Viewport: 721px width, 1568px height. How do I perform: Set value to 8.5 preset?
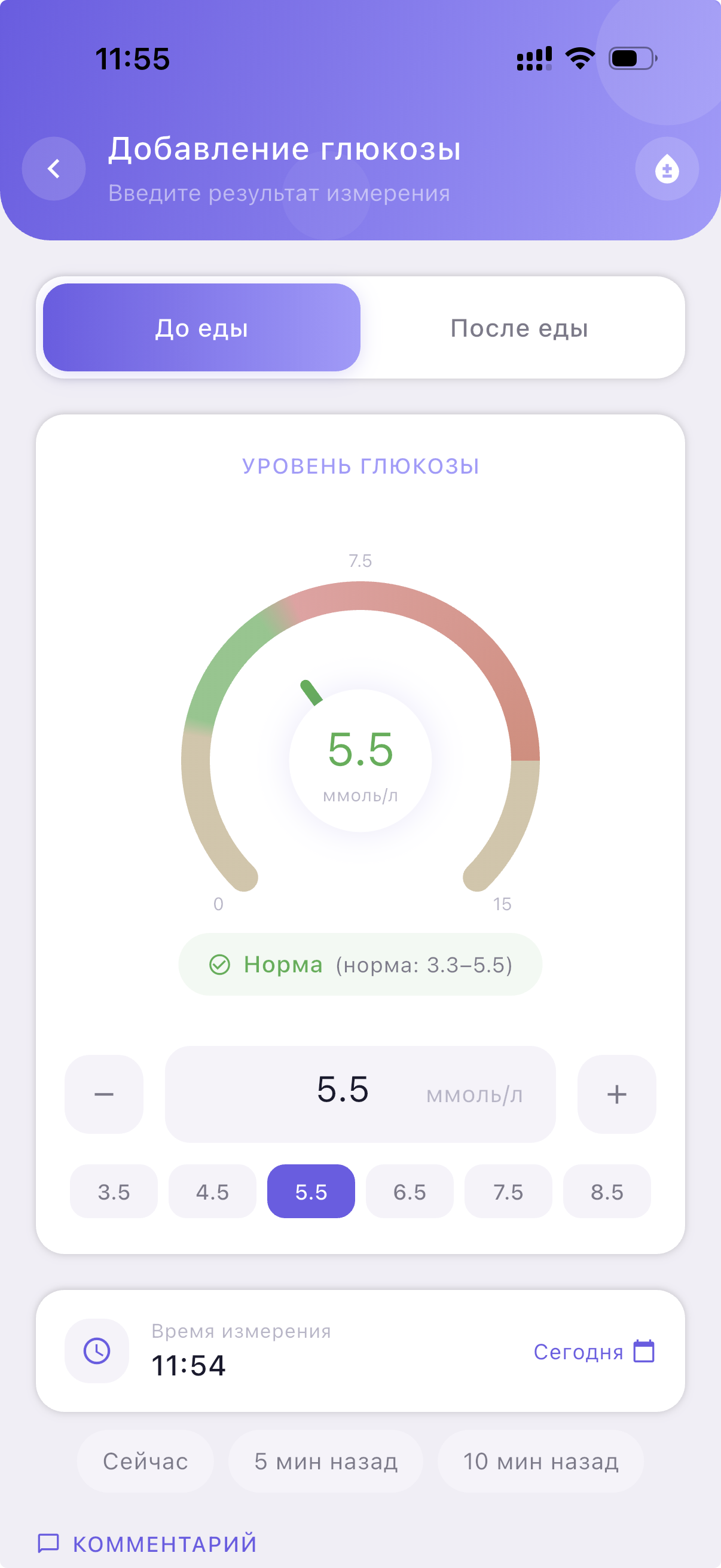[607, 1191]
